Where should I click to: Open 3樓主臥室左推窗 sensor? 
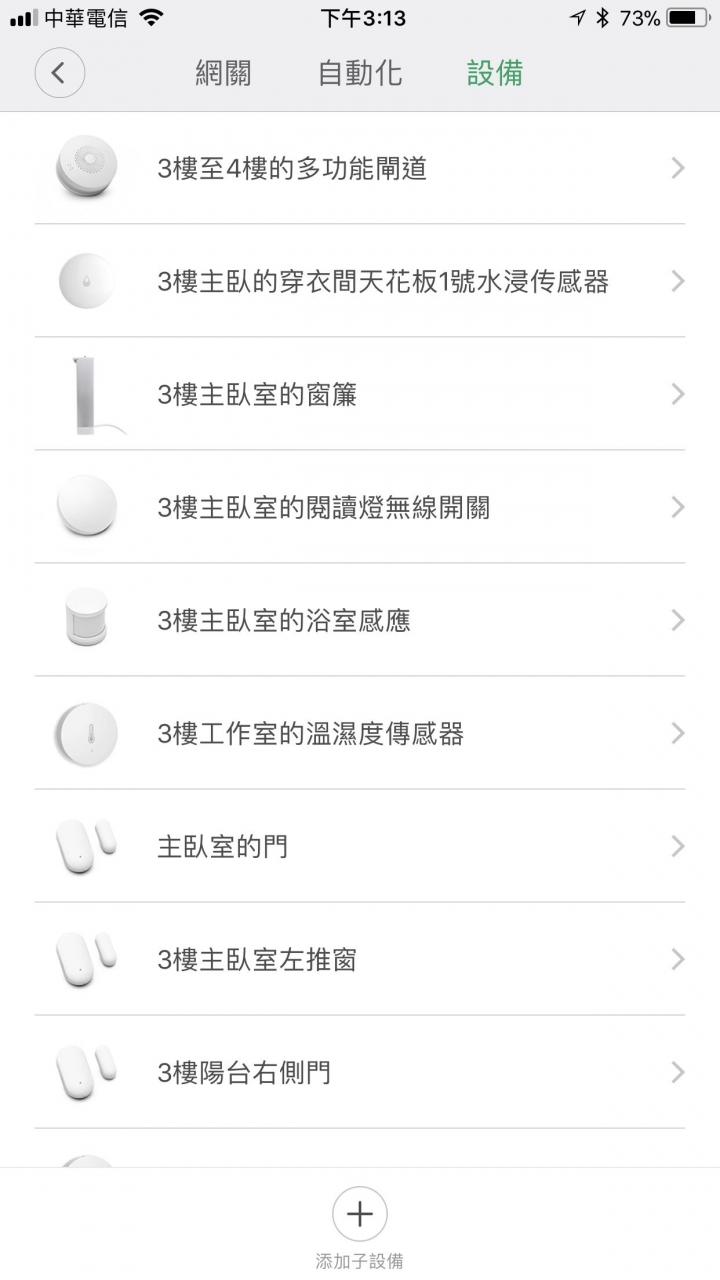click(360, 959)
